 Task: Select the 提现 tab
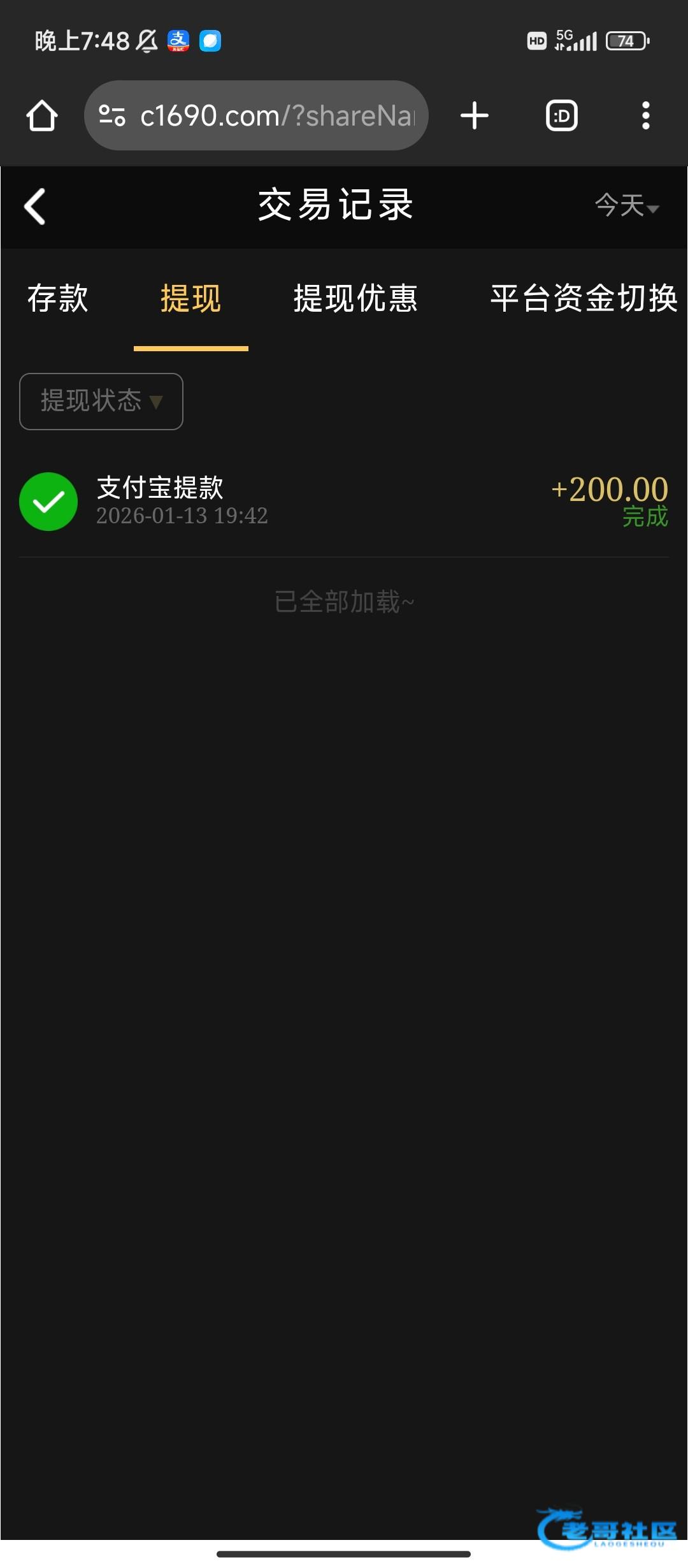tap(190, 298)
